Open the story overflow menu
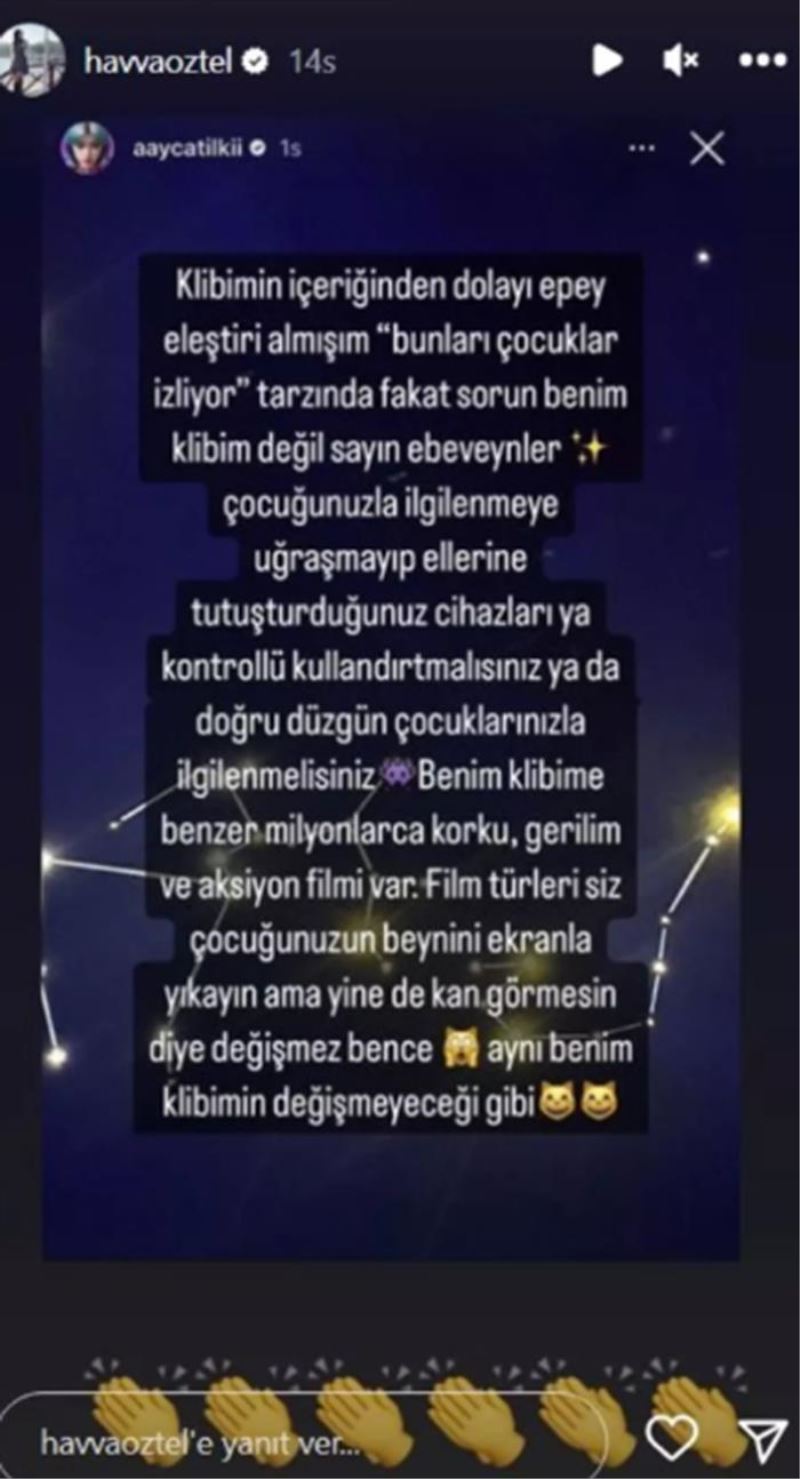800x1479 pixels. pos(762,61)
